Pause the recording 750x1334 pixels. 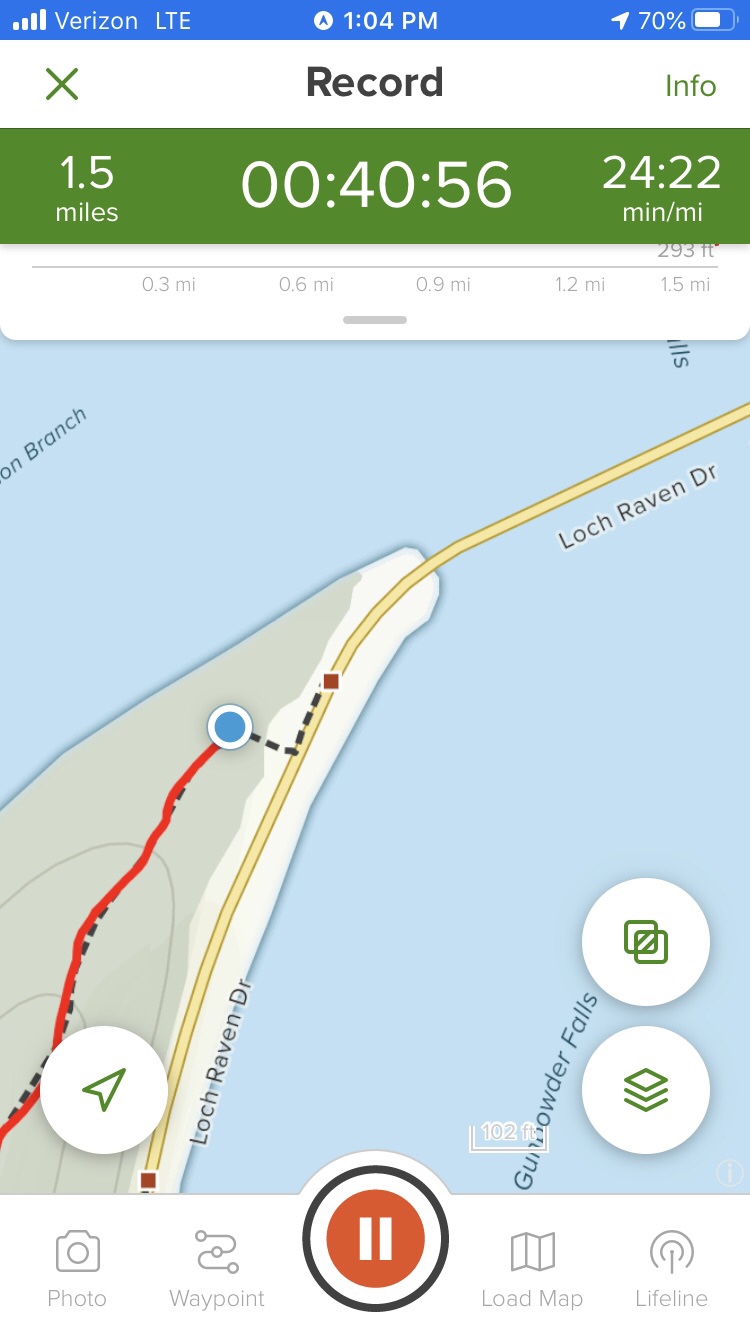pyautogui.click(x=375, y=1239)
